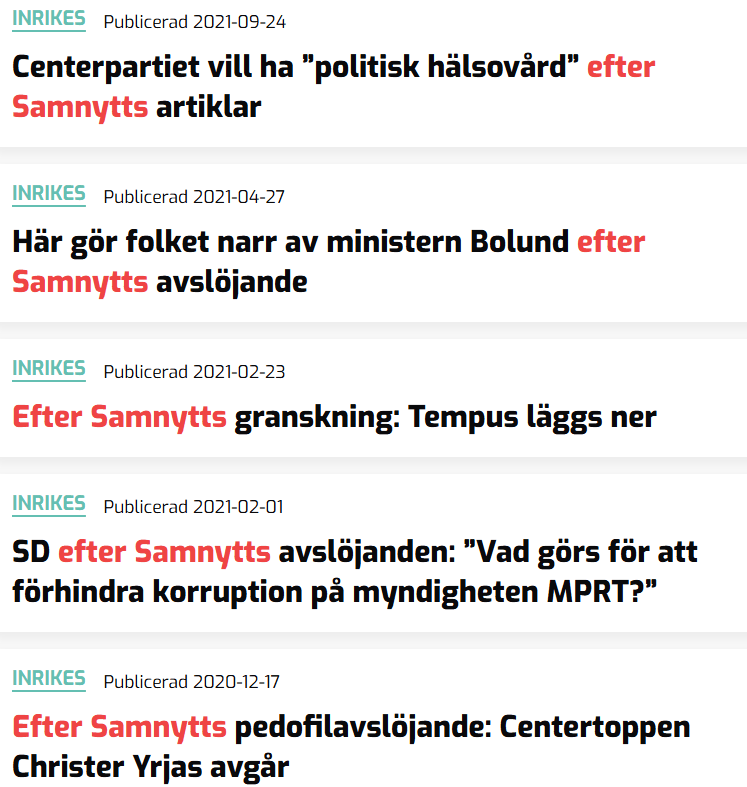Open the Inrikes category dated 2020-12-17
This screenshot has width=747, height=787.
tap(49, 679)
